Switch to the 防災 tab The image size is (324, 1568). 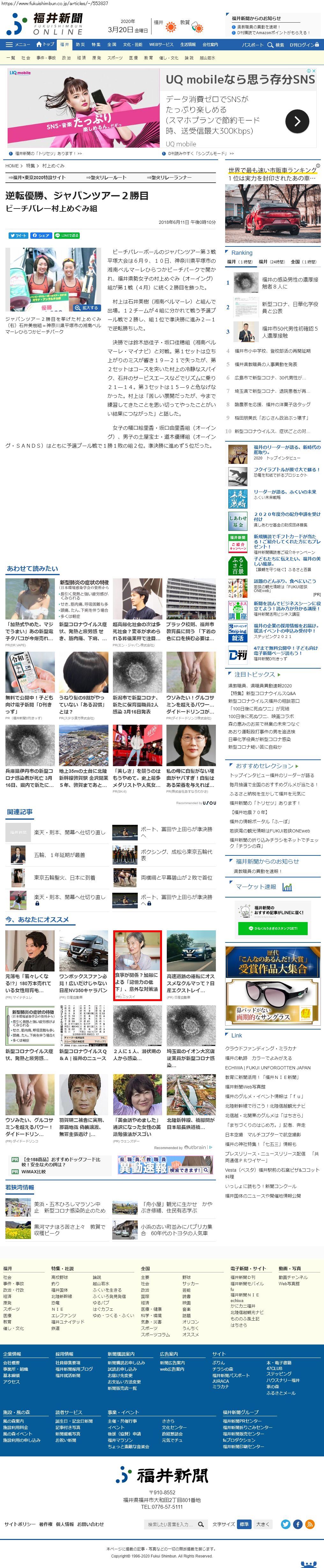coord(80,44)
